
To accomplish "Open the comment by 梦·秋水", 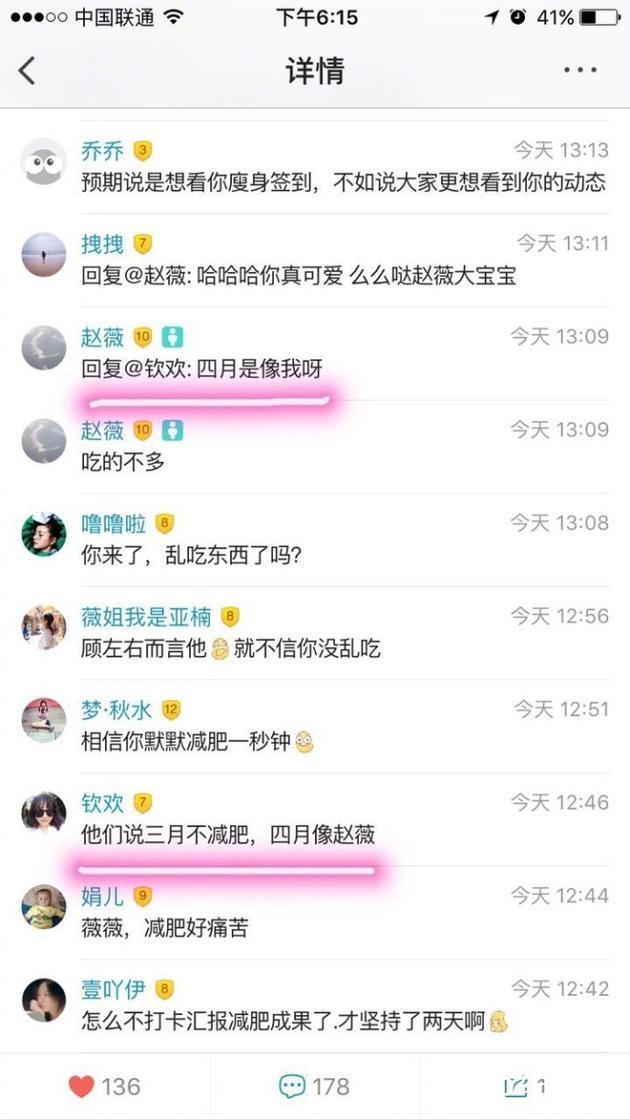I will [x=196, y=742].
